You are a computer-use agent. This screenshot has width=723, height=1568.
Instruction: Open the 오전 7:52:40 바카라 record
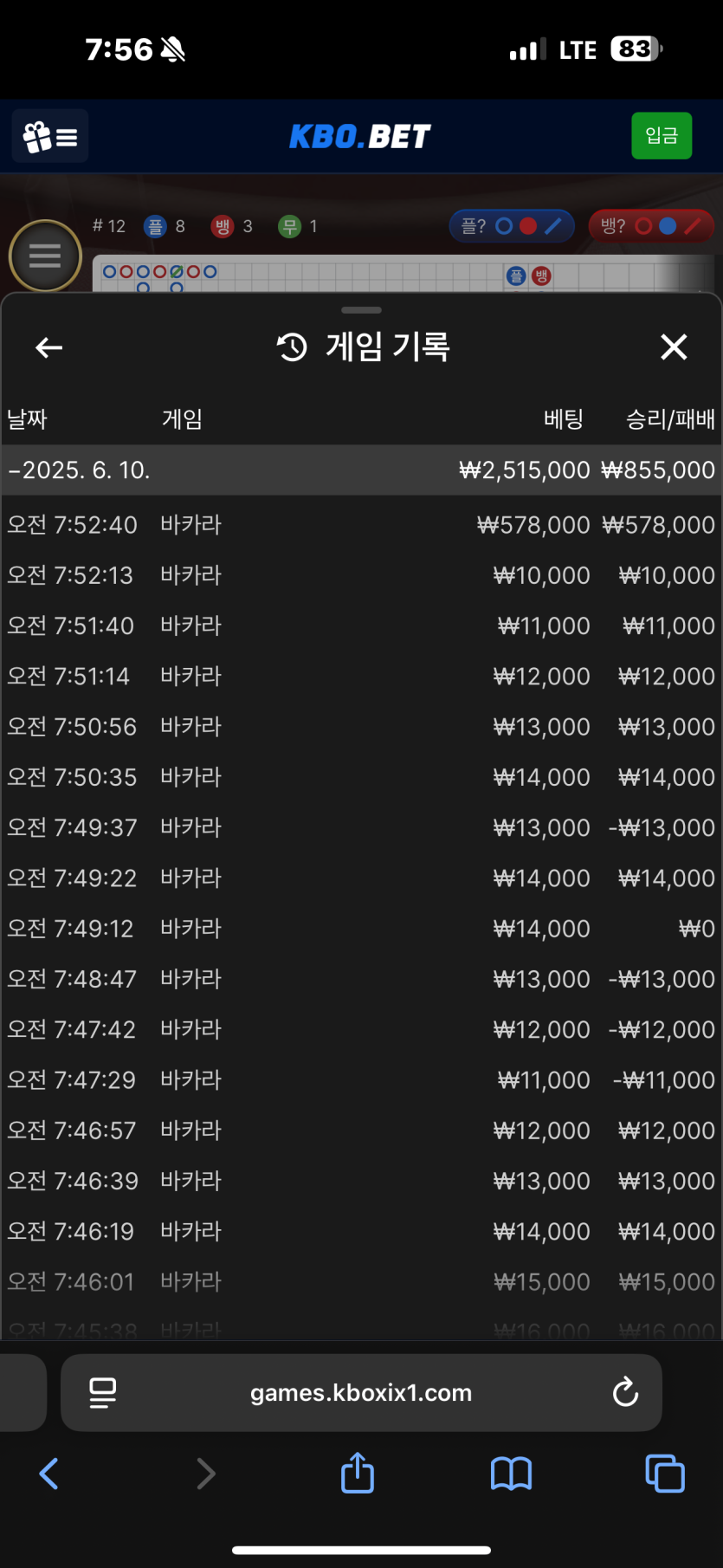click(361, 525)
